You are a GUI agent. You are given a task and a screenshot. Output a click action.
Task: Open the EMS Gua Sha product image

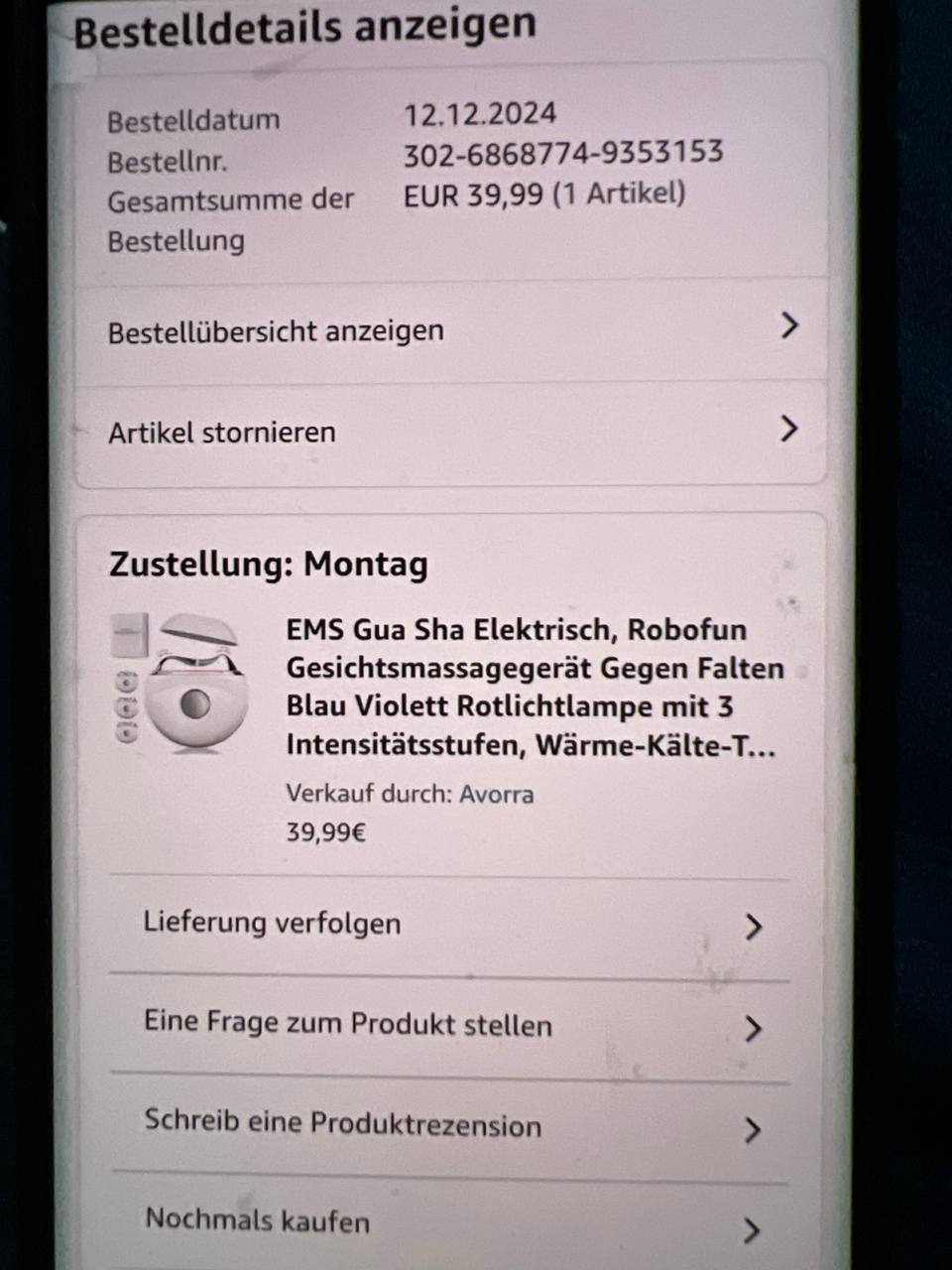coord(178,685)
